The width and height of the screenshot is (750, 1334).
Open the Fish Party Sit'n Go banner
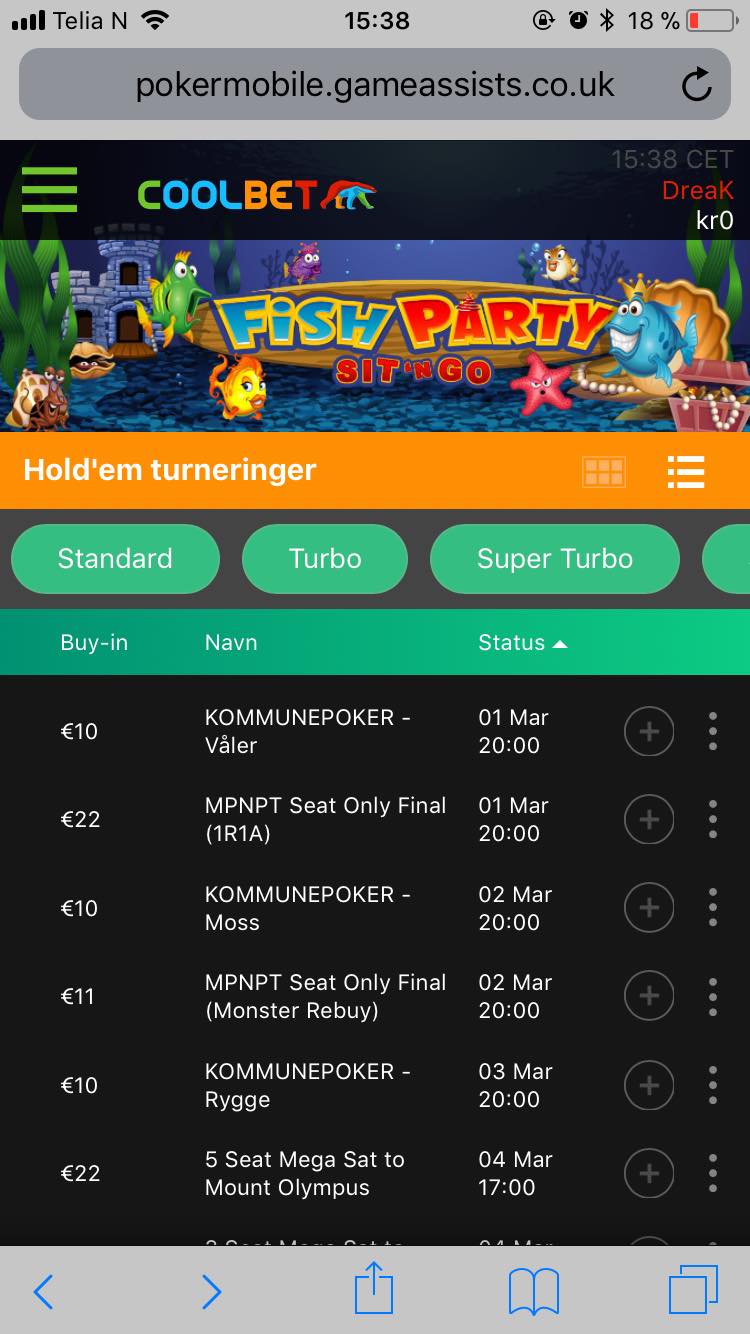[x=375, y=336]
